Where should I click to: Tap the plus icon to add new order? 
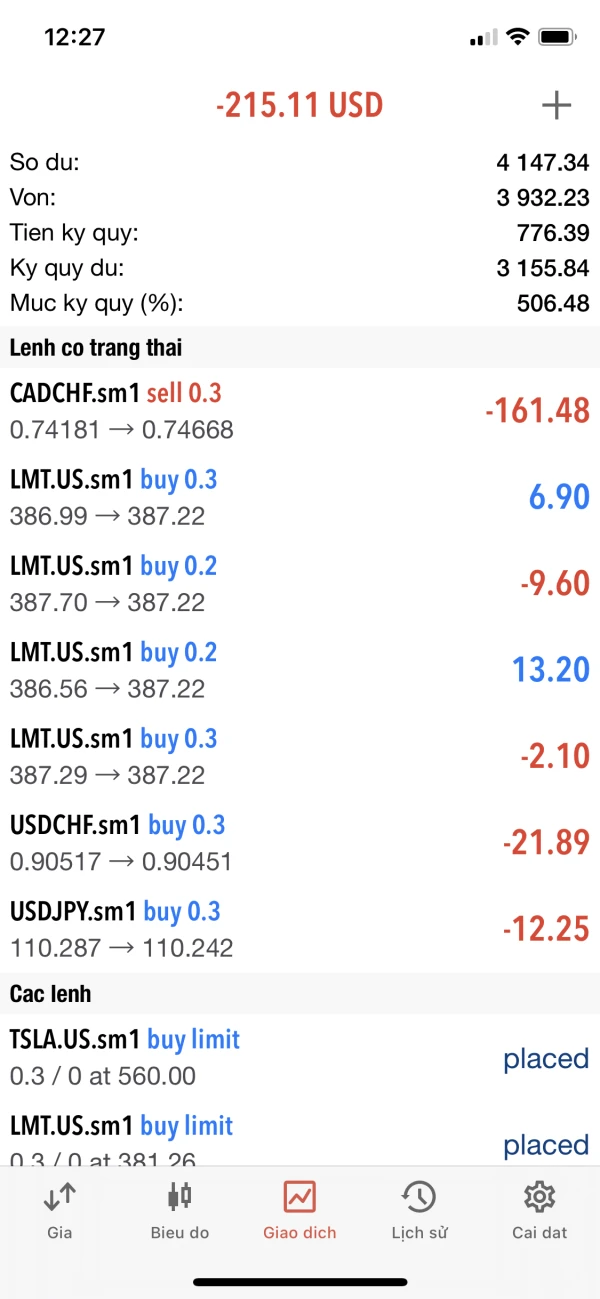(x=556, y=105)
